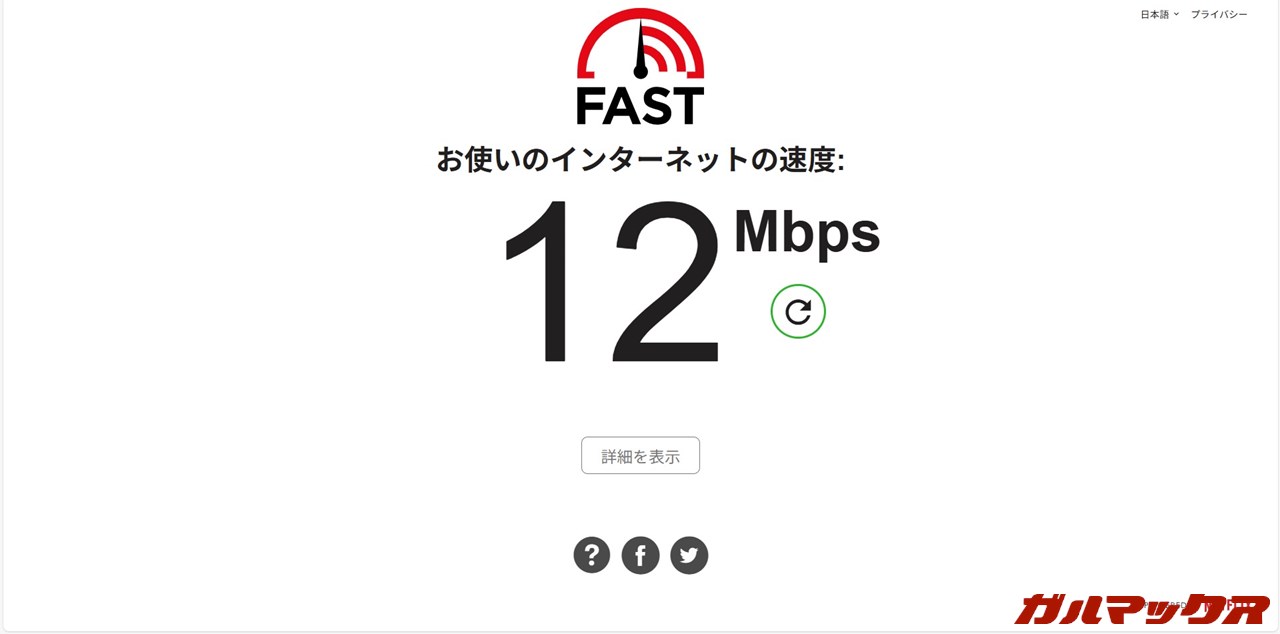
Task: Open the help question mark icon
Action: (592, 555)
